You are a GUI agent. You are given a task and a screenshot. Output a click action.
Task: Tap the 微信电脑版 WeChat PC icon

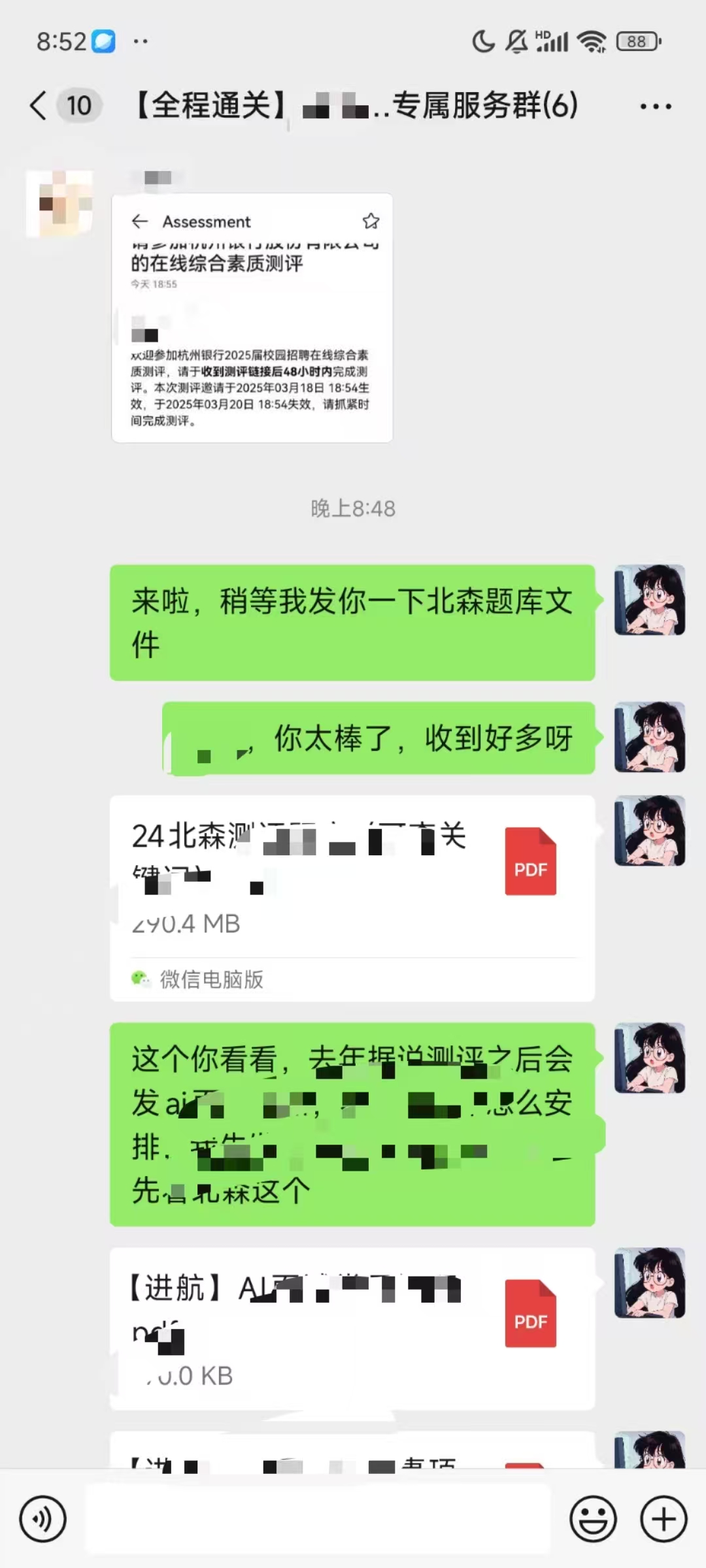pyautogui.click(x=141, y=979)
